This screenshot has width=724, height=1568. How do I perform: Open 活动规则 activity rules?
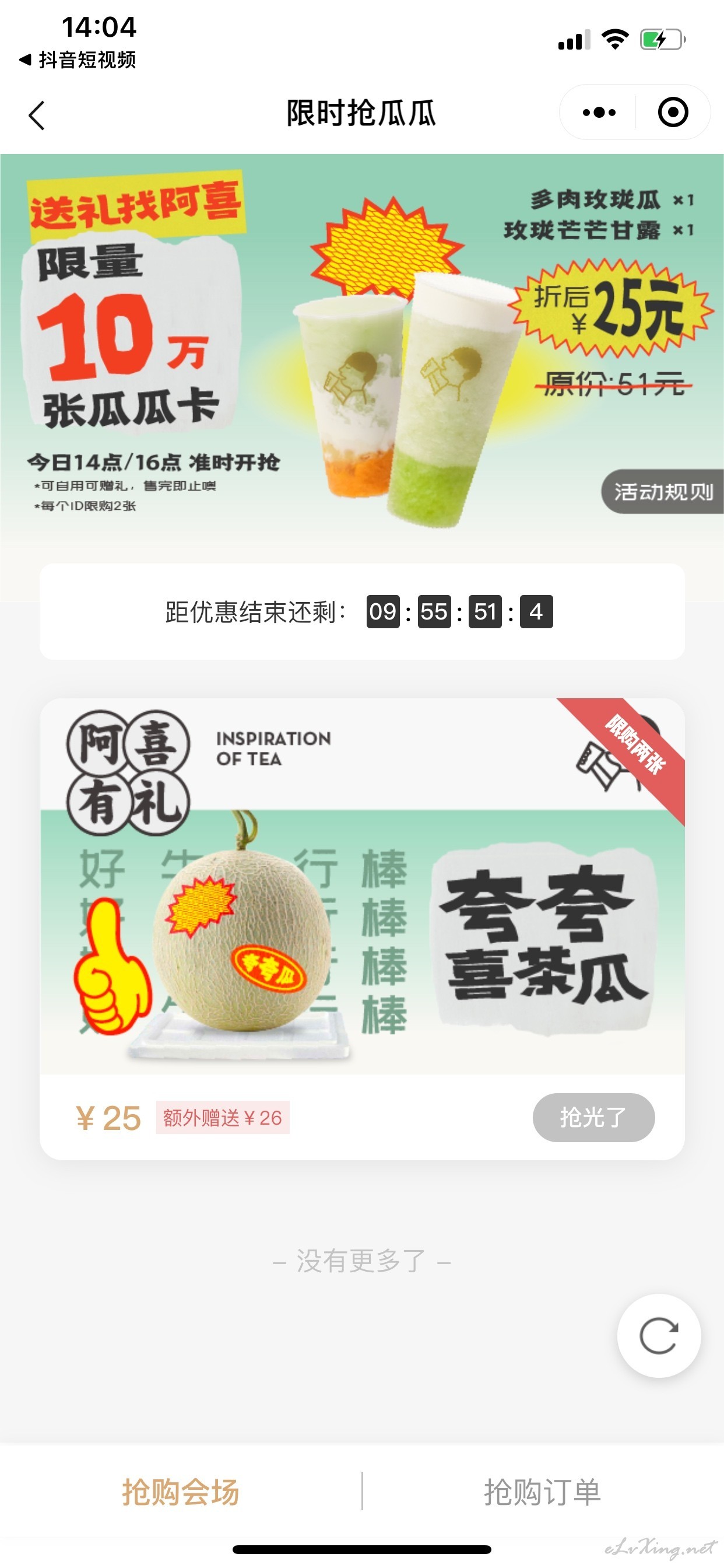coord(663,492)
